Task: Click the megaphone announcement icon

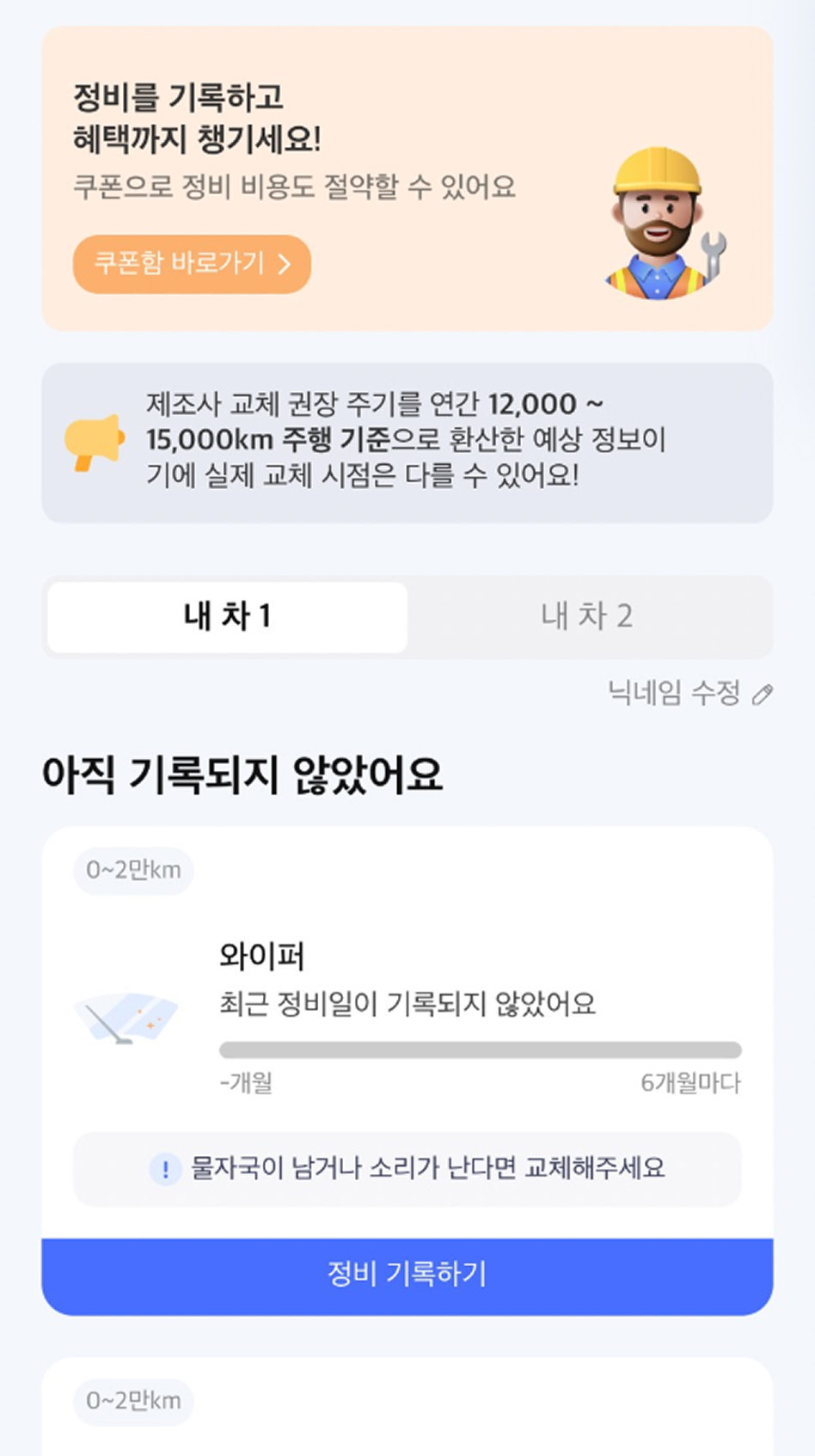Action: click(x=95, y=440)
